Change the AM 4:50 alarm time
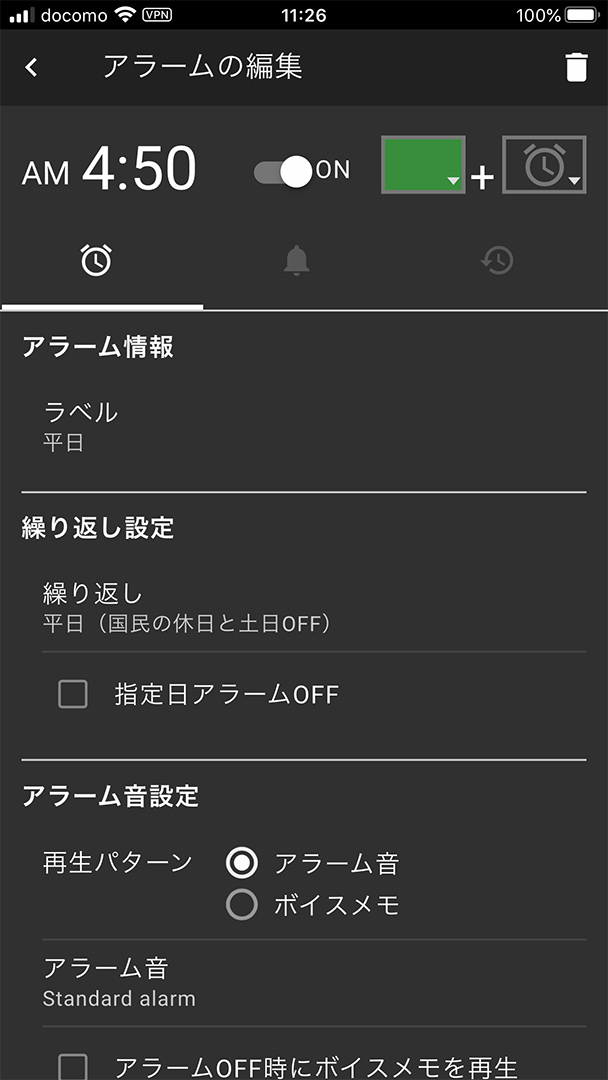The width and height of the screenshot is (608, 1080). pyautogui.click(x=109, y=169)
